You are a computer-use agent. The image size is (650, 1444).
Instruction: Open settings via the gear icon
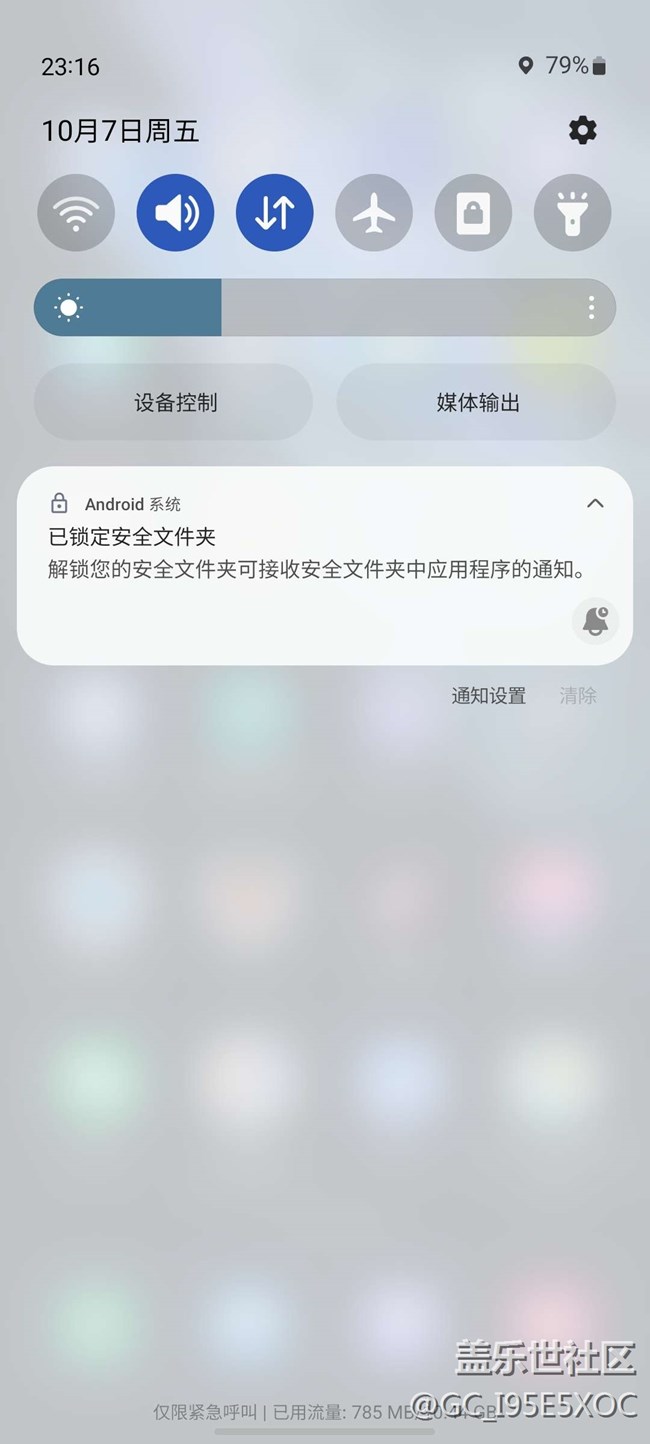(582, 130)
